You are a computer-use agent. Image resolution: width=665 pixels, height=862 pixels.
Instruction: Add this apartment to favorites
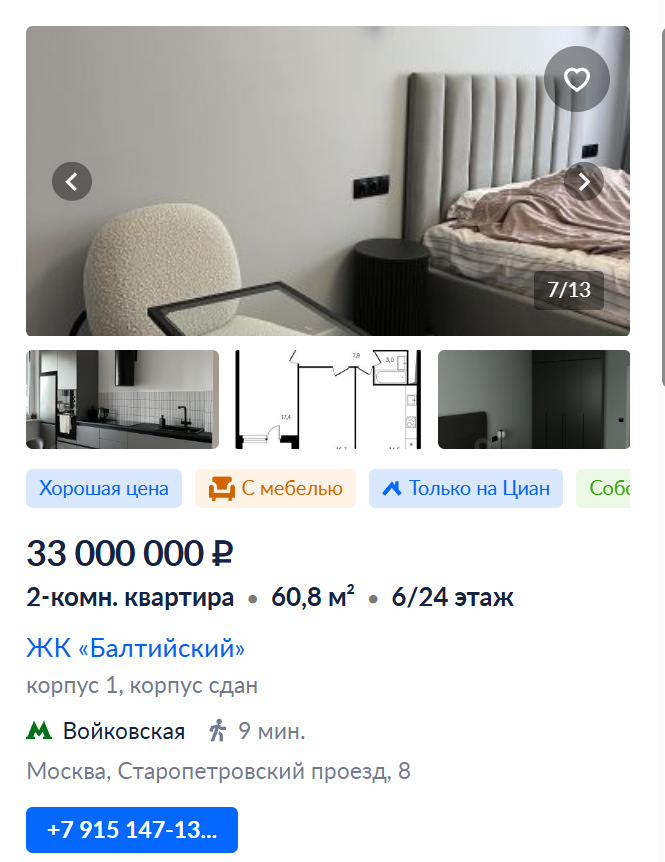point(577,79)
